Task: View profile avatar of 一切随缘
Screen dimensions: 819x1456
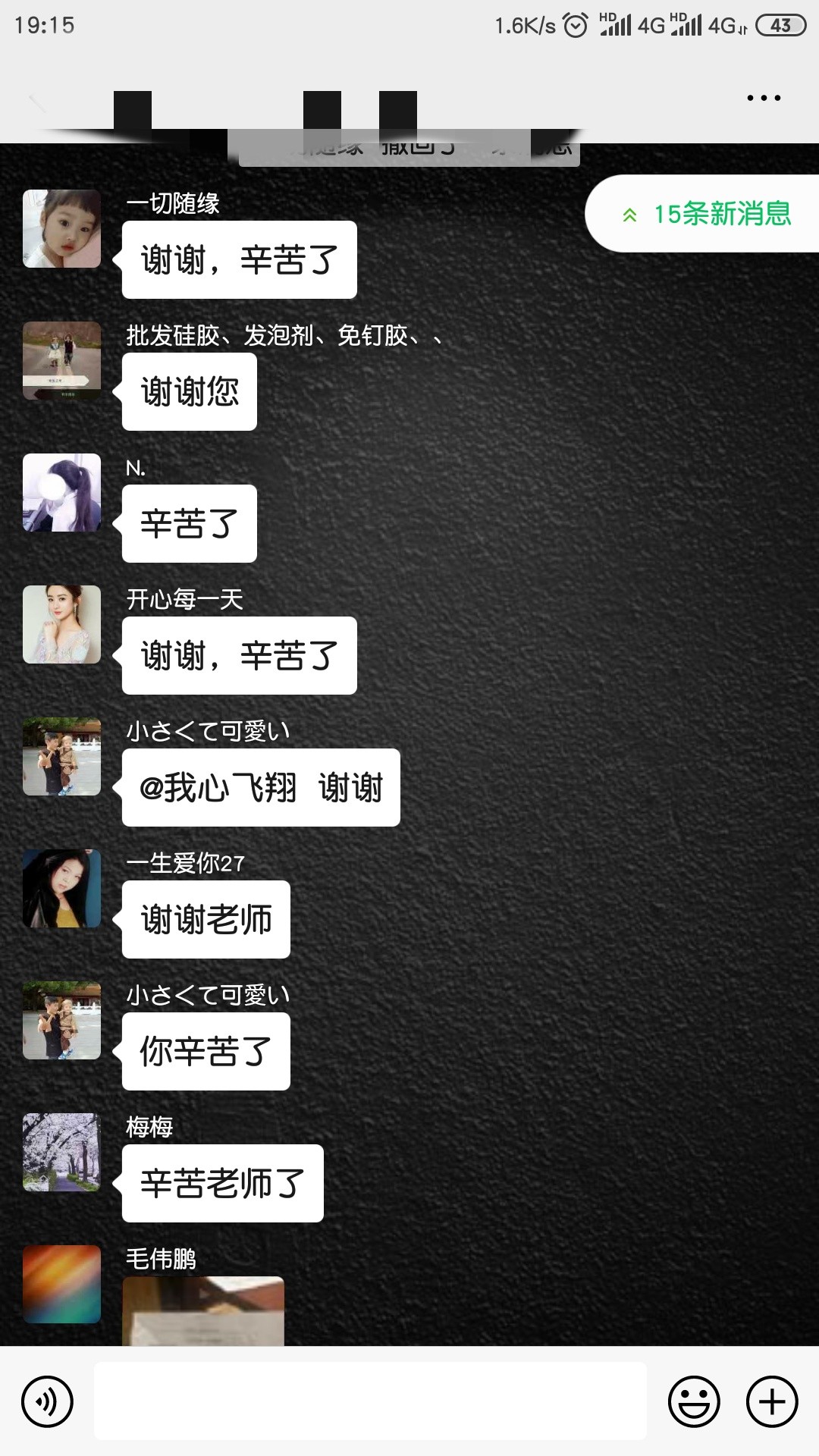Action: 62,229
